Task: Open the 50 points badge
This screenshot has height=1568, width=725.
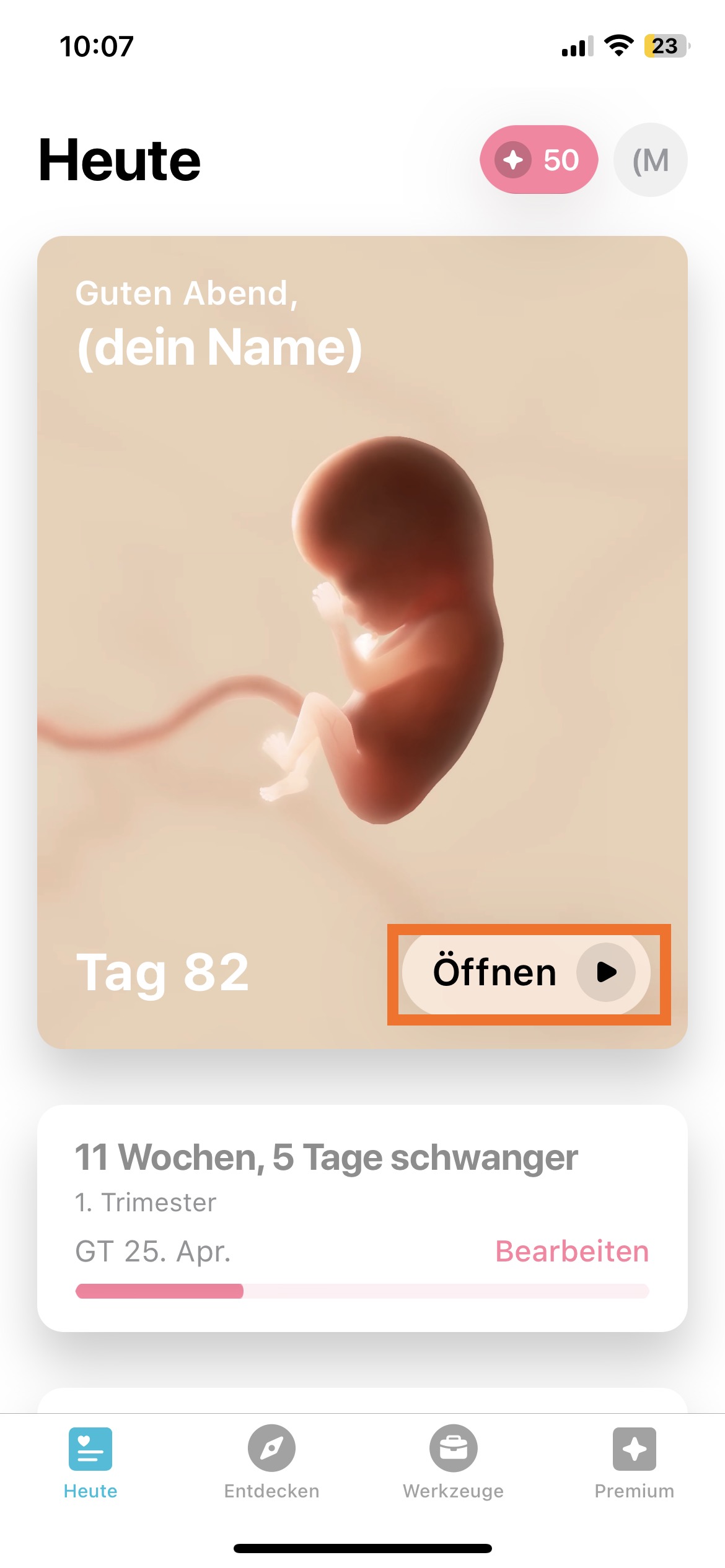Action: point(538,160)
